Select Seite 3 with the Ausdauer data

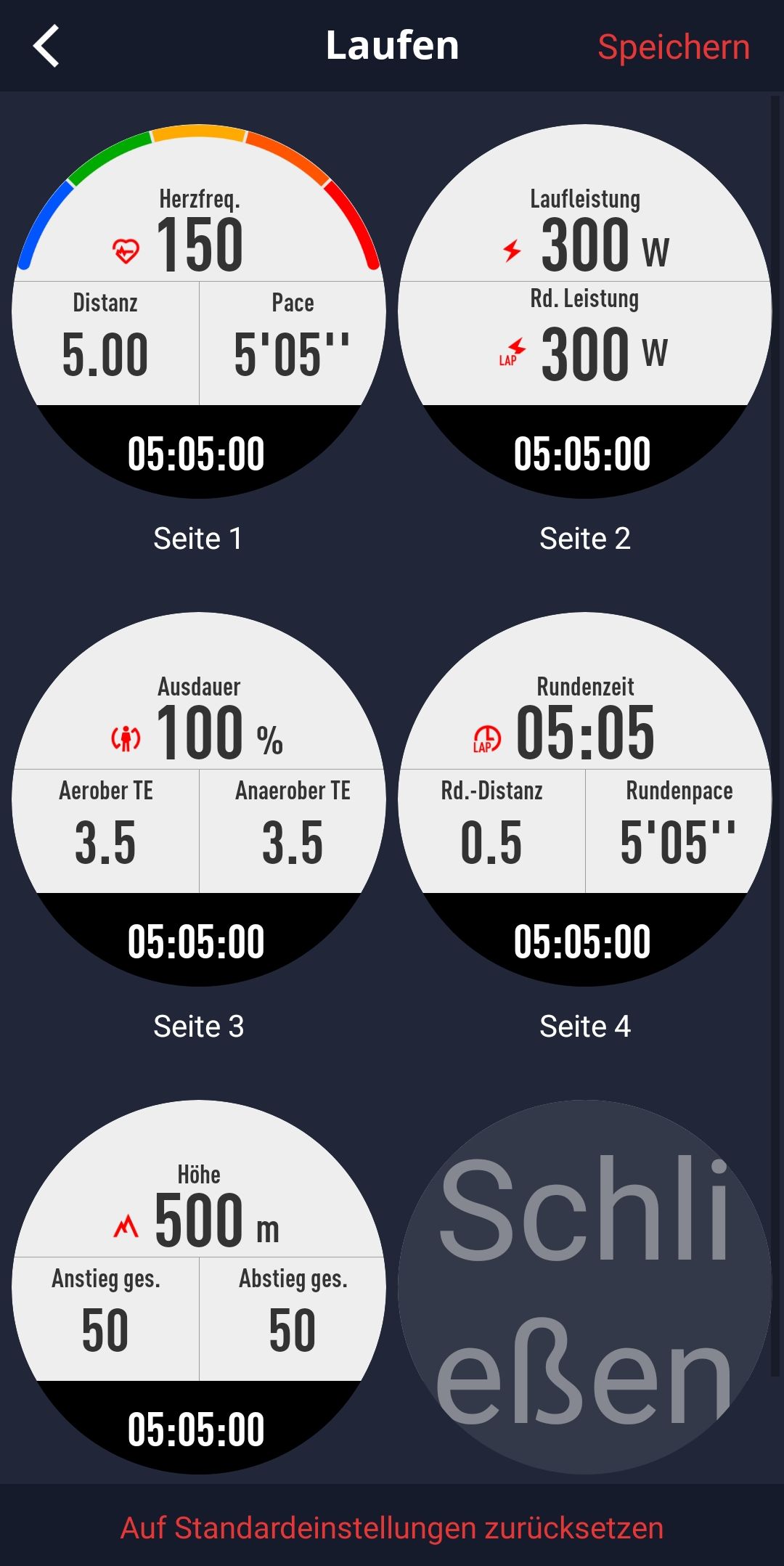[199, 799]
